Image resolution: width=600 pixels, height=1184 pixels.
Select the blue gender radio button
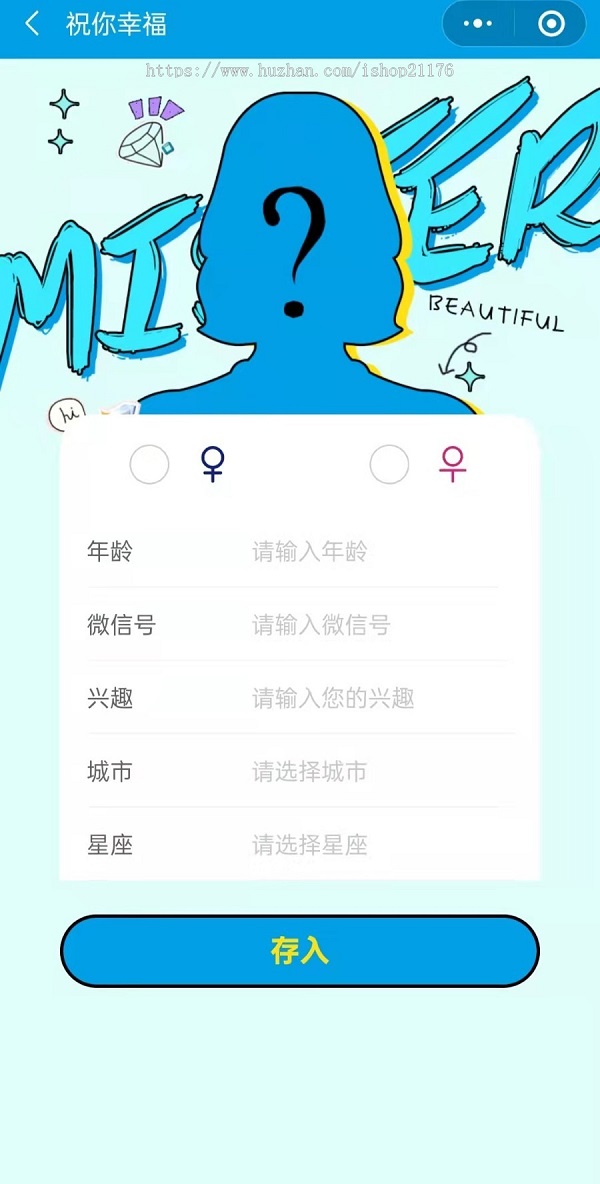point(150,464)
